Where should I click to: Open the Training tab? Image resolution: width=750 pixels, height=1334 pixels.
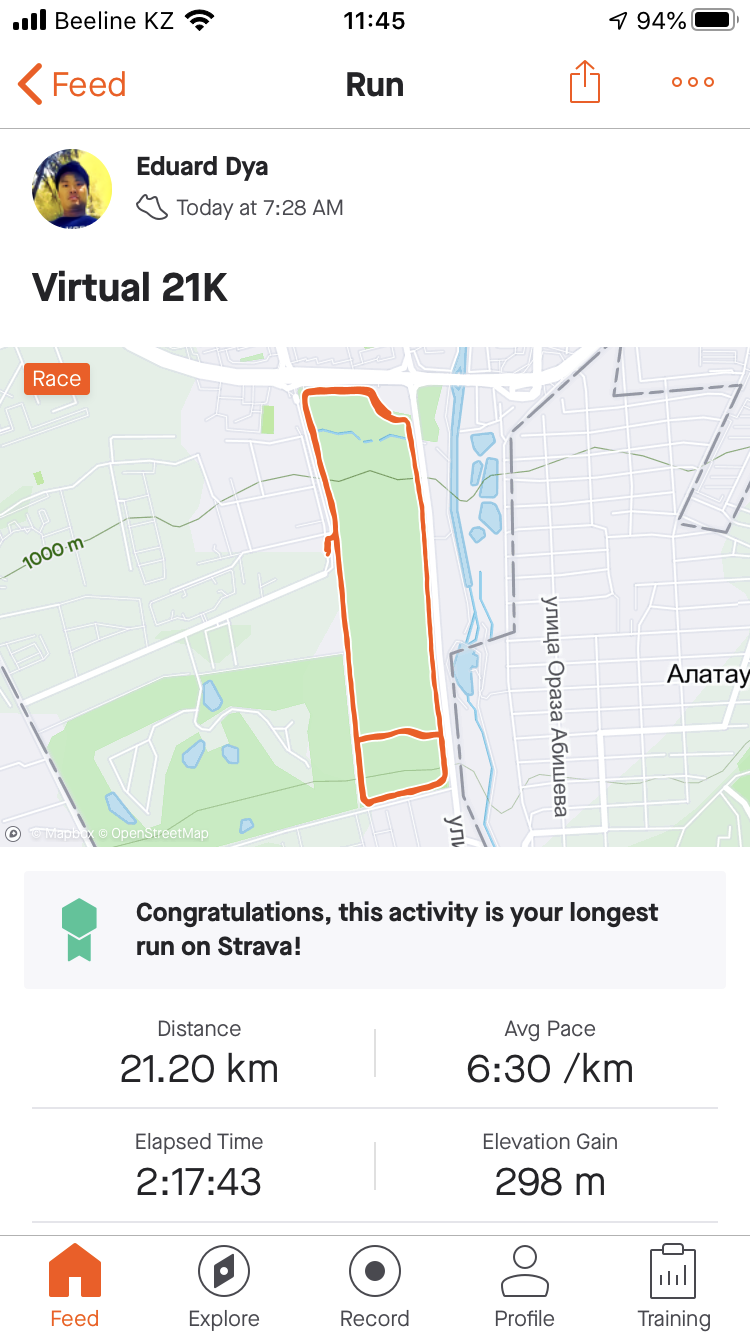(x=673, y=1286)
